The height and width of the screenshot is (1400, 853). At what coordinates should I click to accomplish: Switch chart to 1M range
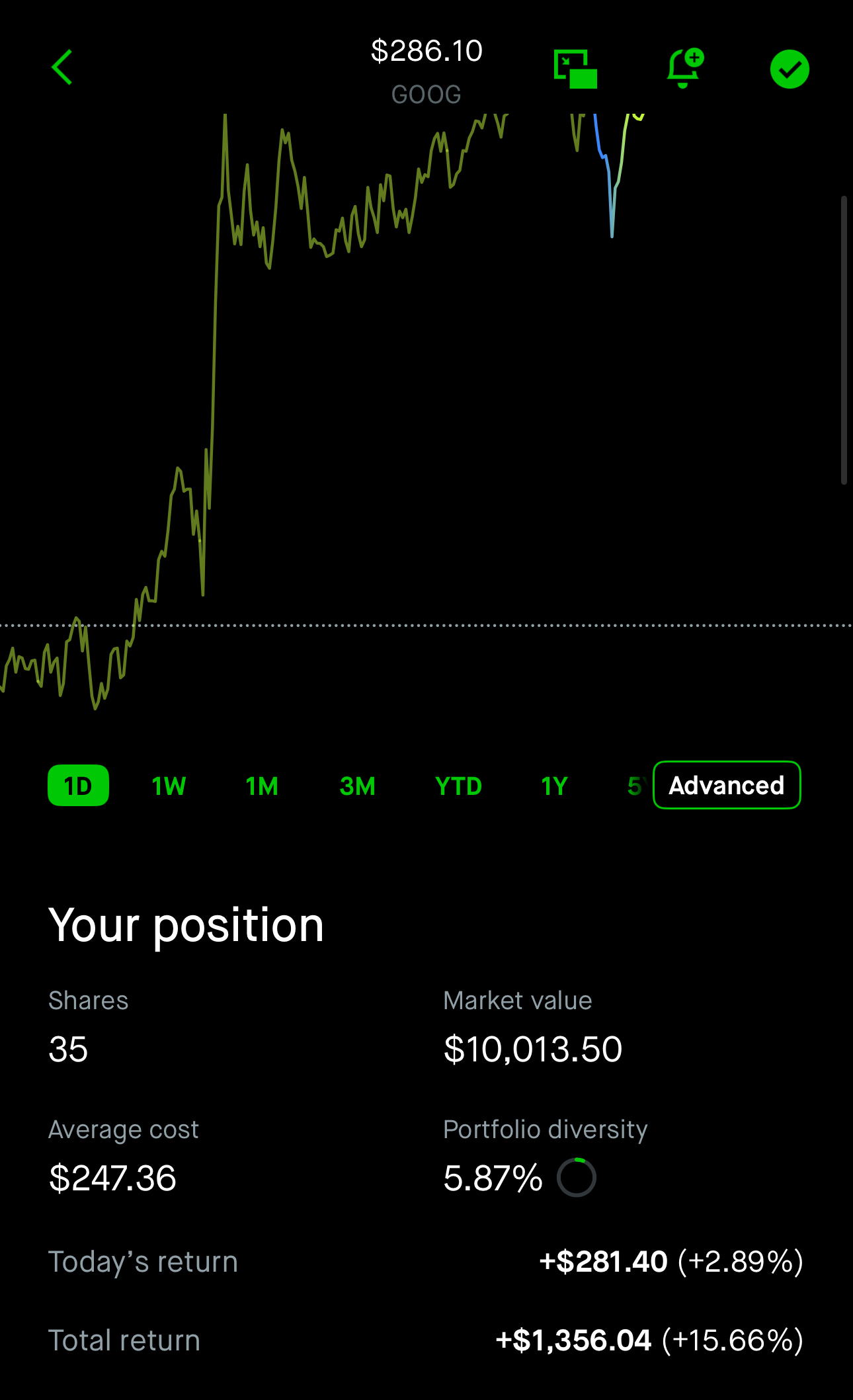262,786
